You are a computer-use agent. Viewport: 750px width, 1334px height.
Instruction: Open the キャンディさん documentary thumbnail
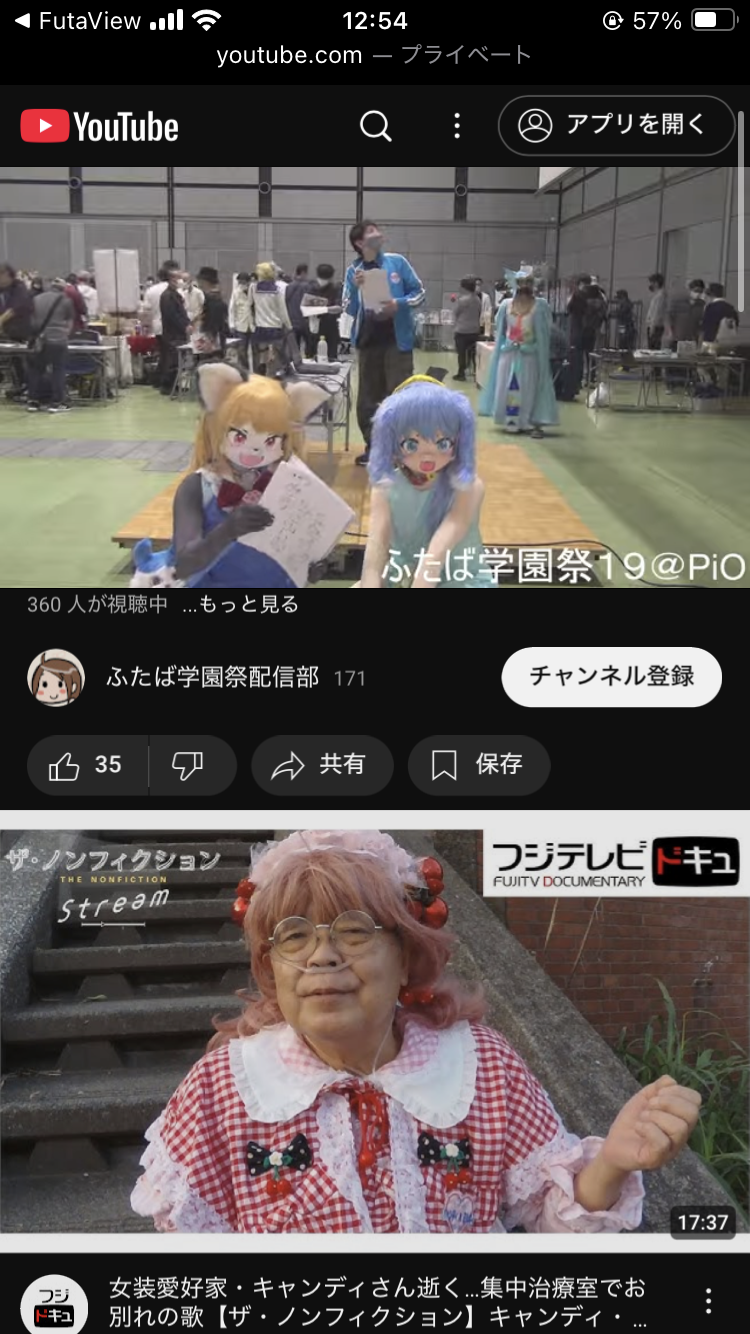coord(375,1030)
